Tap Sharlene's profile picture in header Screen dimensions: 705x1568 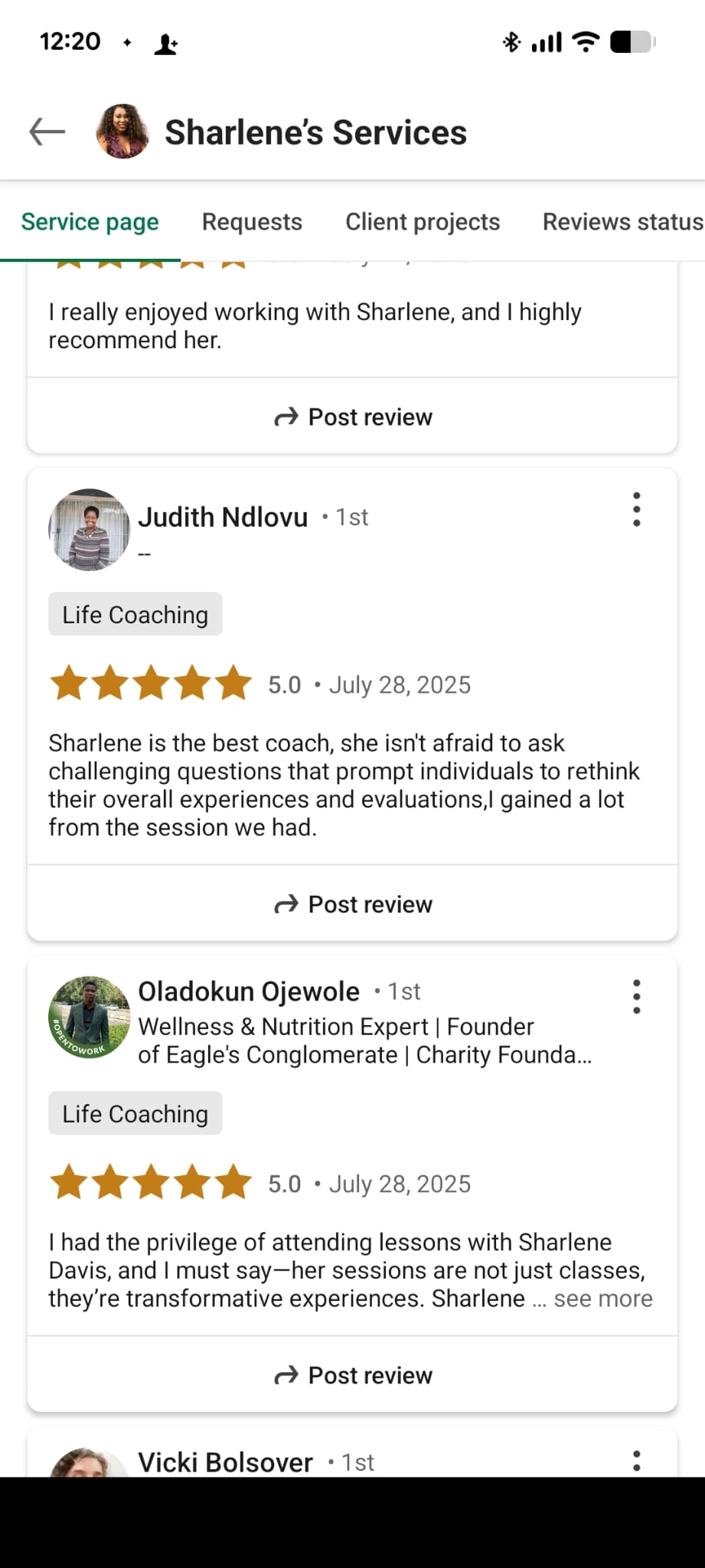click(122, 132)
